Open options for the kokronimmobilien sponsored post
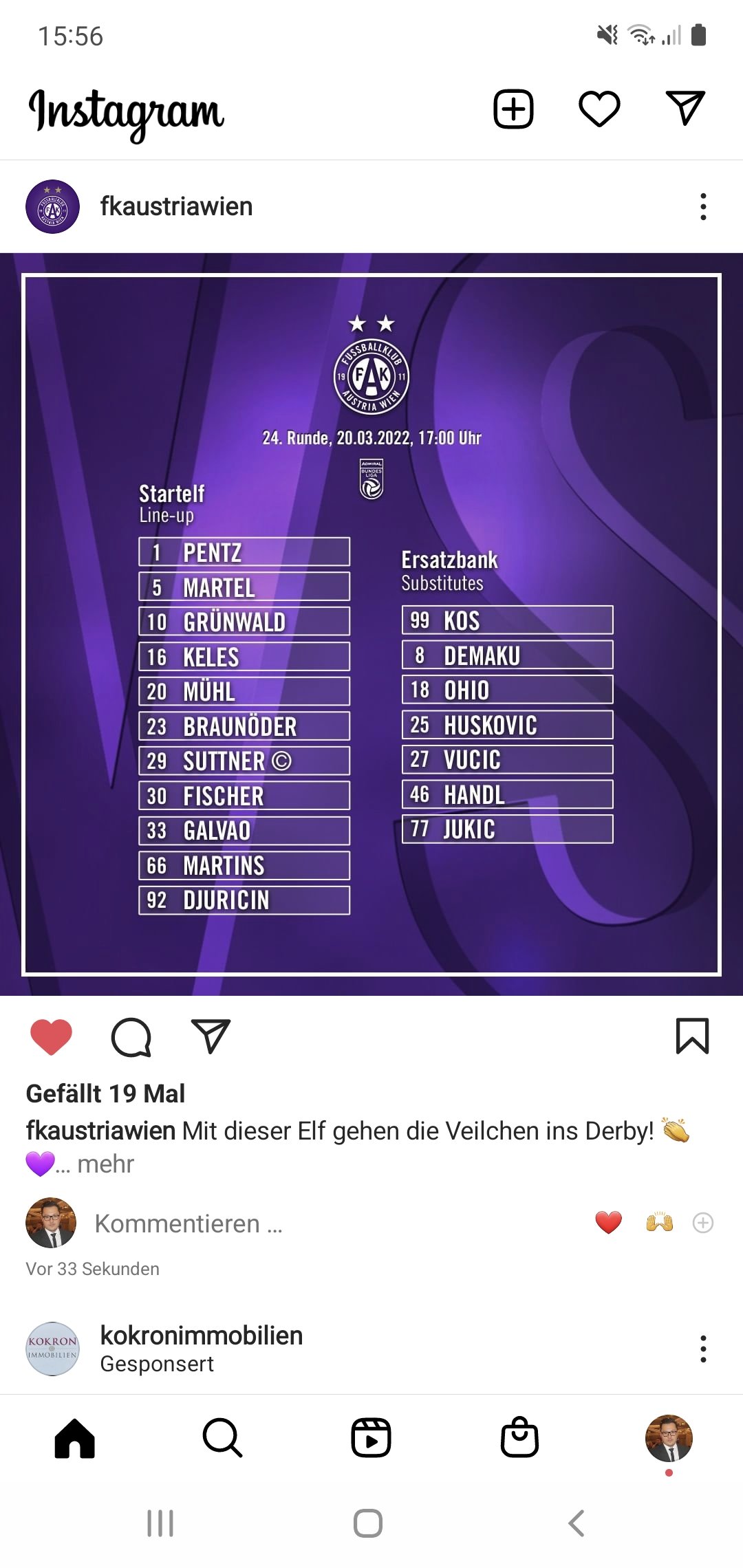 click(x=703, y=1349)
